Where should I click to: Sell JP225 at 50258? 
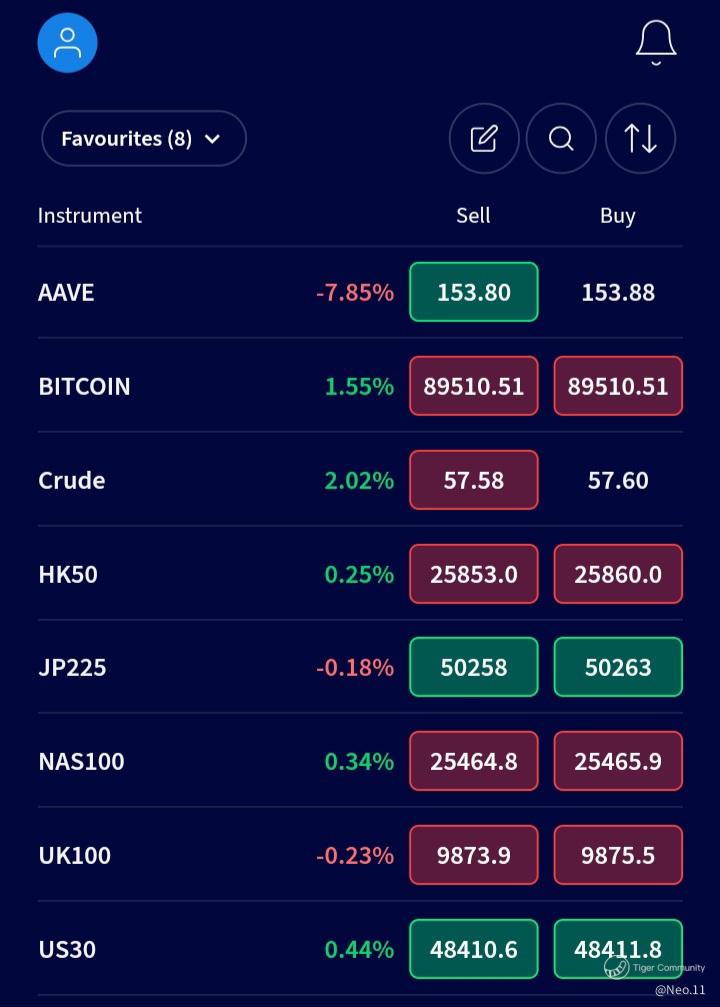coord(473,667)
